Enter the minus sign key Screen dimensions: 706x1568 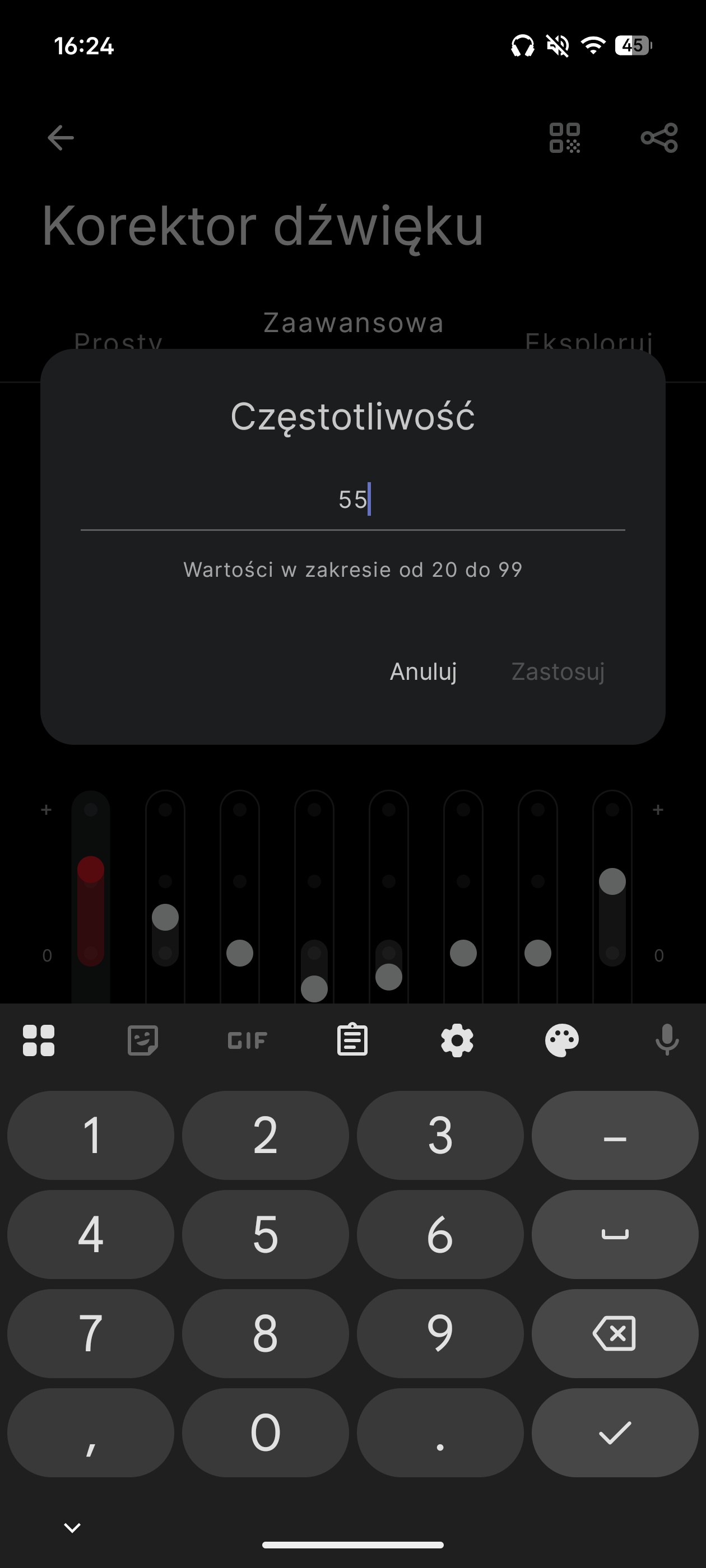pos(614,1135)
